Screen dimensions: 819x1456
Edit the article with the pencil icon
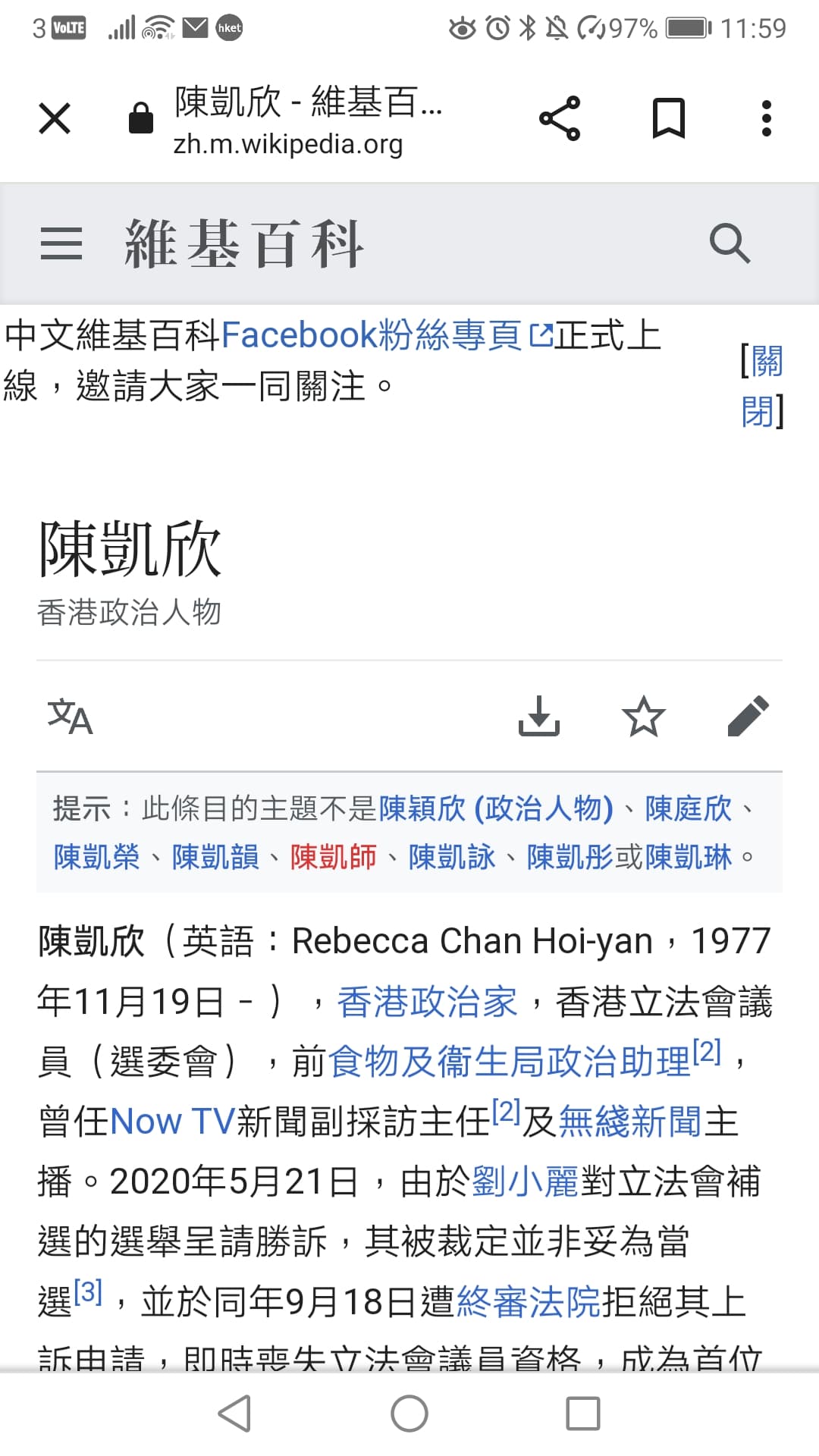coord(748,716)
